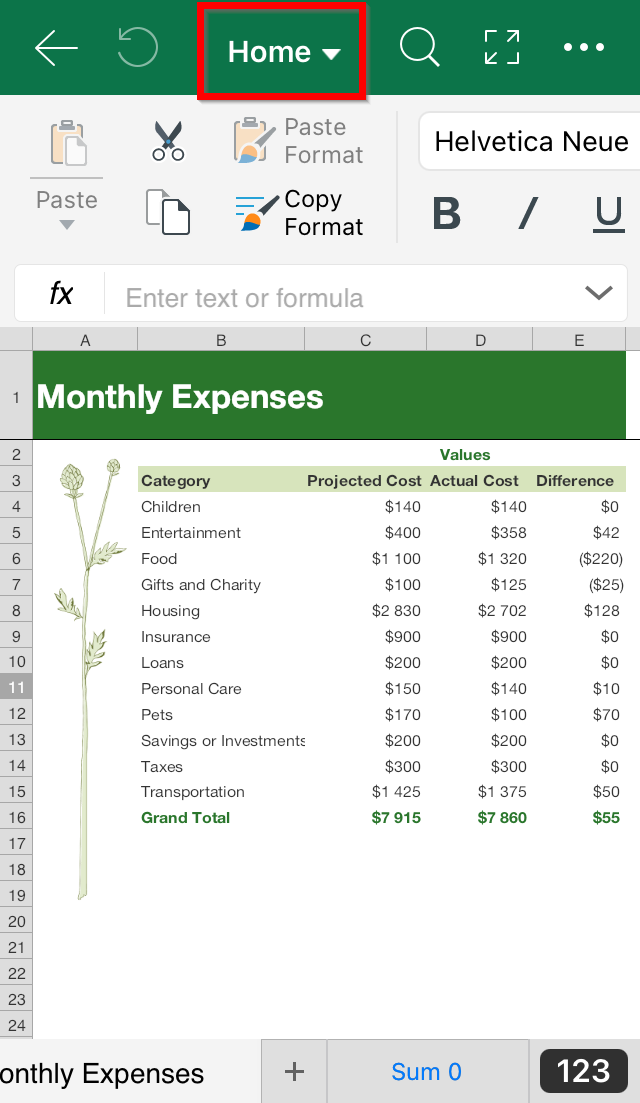
Task: Select Paste Format
Action: (x=299, y=141)
